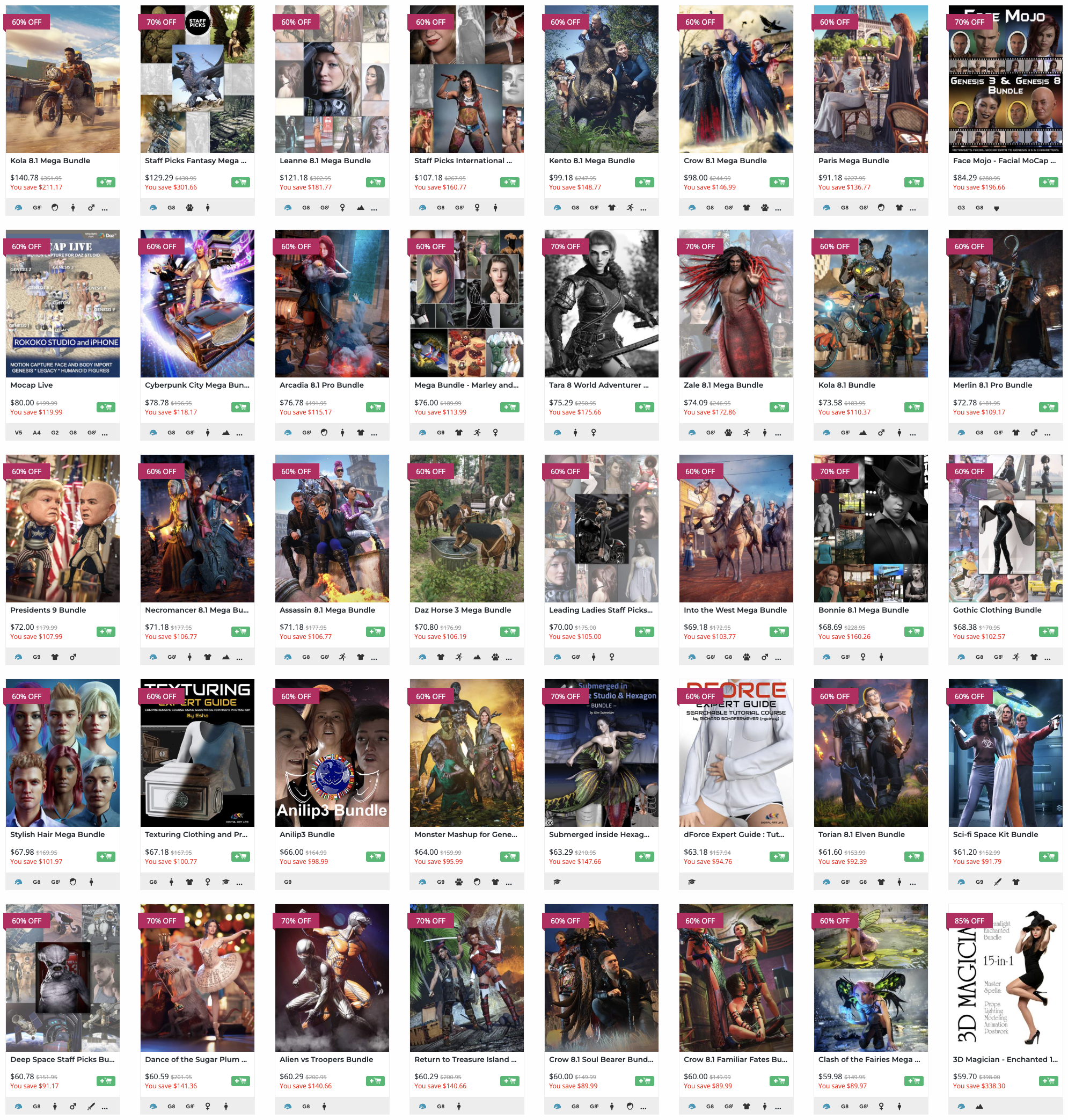The image size is (1068, 1120).
Task: Add Gothic Clothing Bundle to cart
Action: tap(1049, 631)
